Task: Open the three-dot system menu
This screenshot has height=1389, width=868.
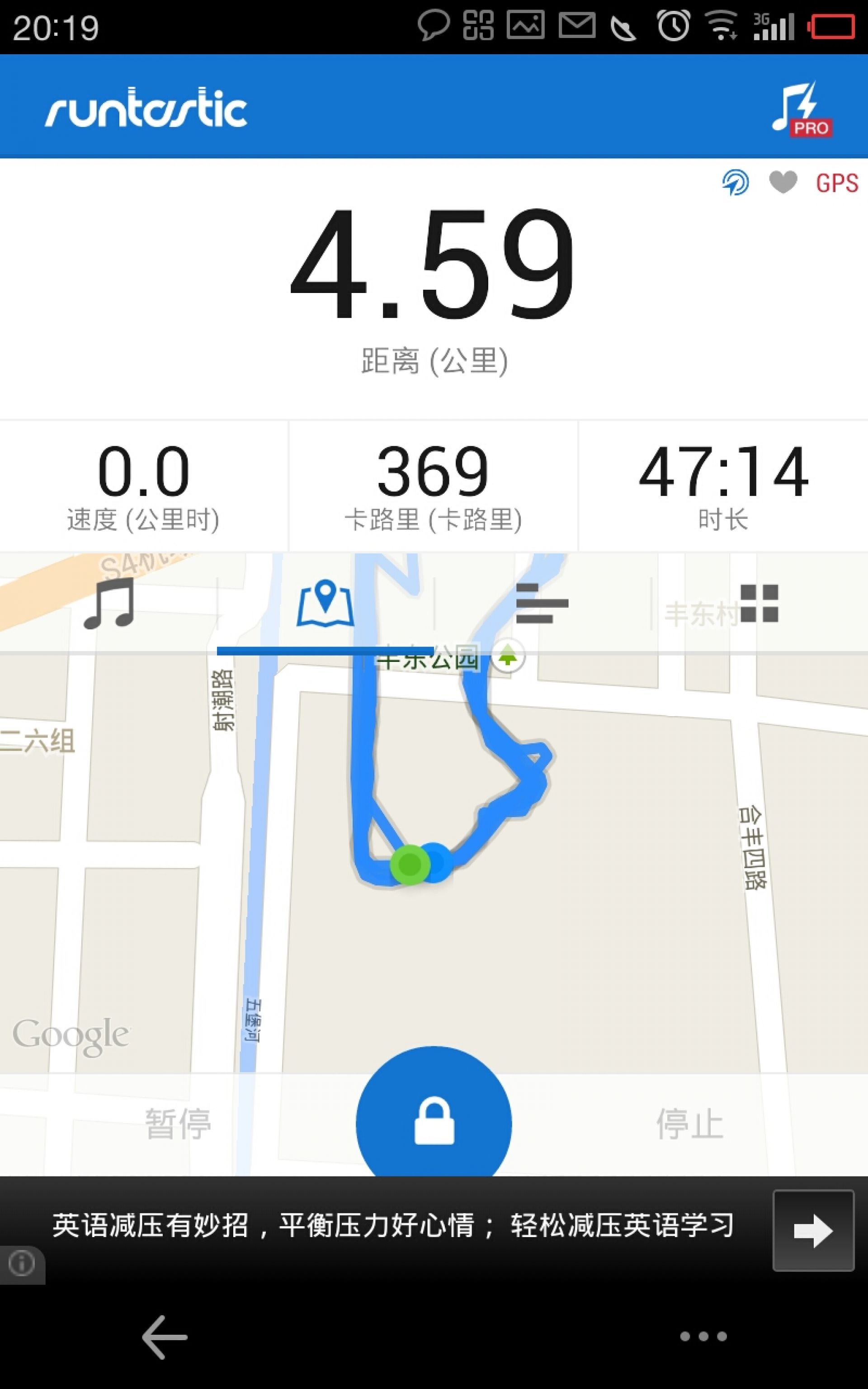Action: 703,1336
